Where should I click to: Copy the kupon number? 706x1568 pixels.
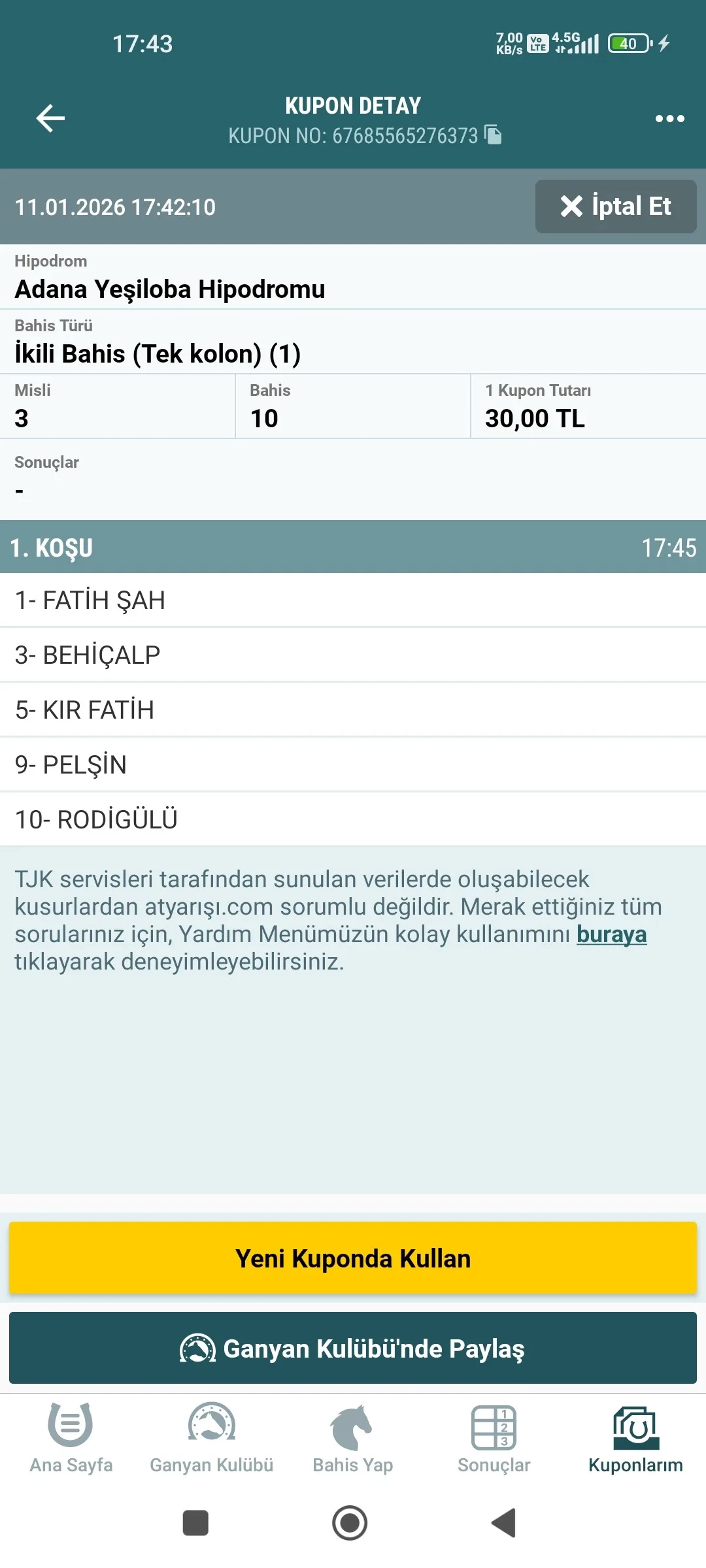click(493, 135)
